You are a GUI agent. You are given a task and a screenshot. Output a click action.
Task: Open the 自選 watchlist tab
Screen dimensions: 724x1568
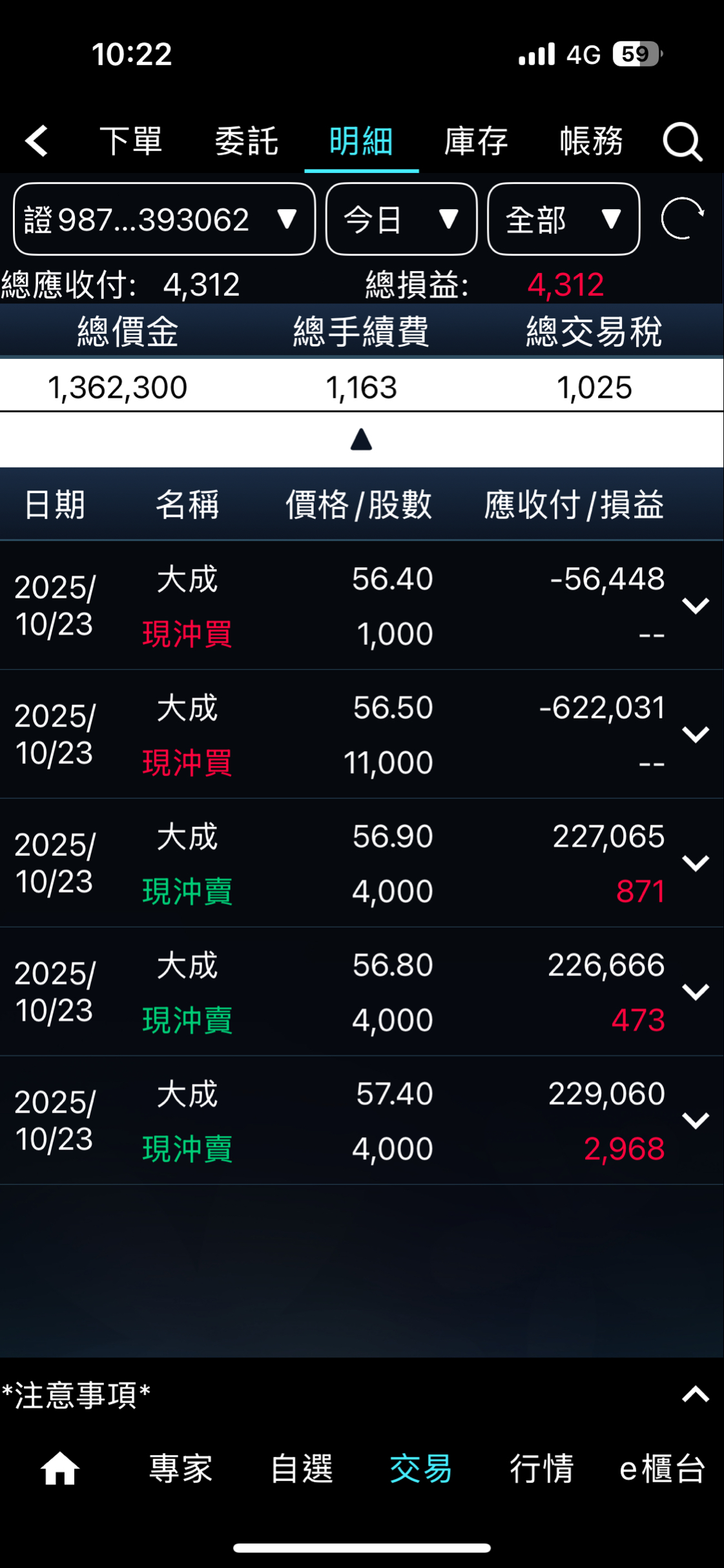301,1469
